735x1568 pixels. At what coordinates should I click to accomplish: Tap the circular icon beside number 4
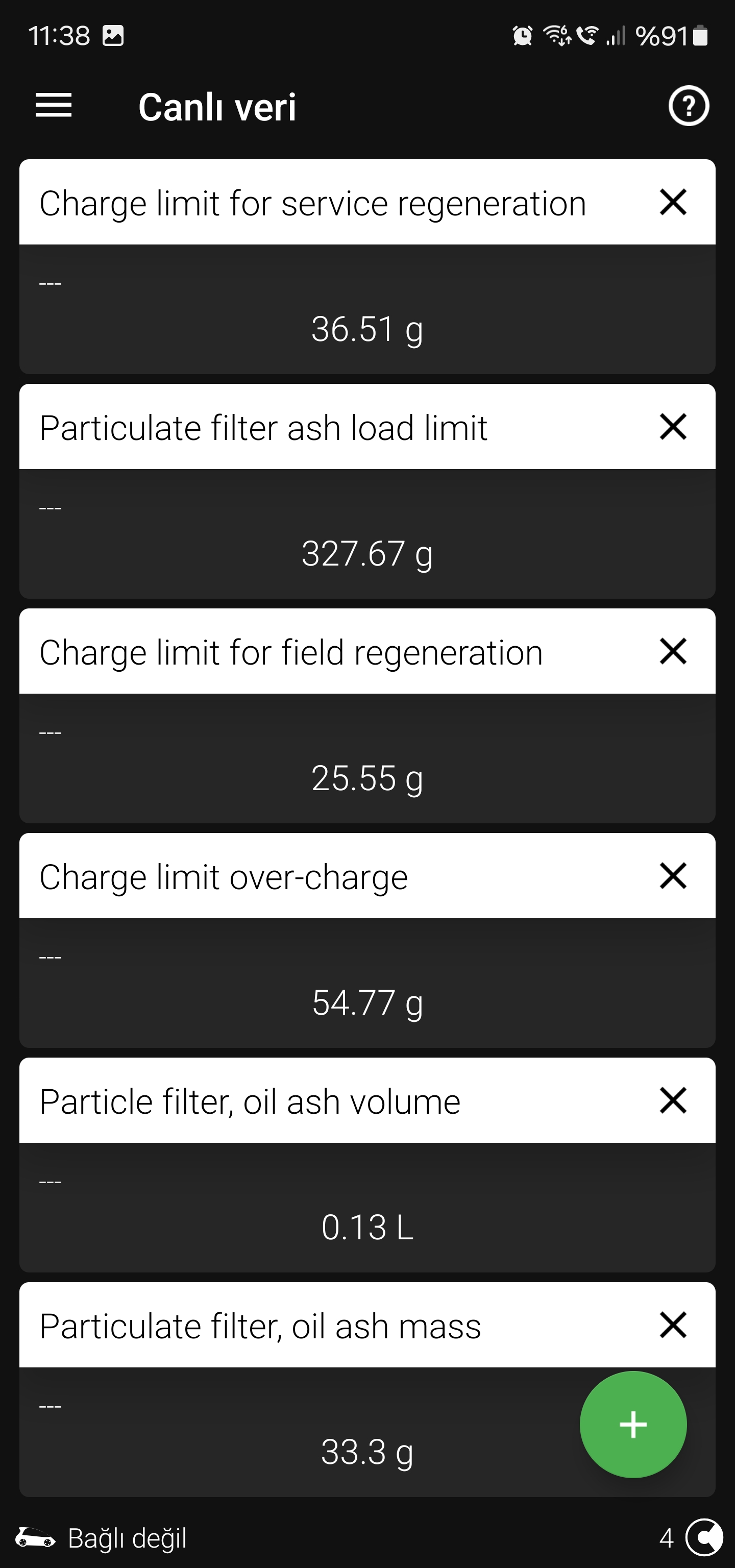click(x=704, y=1537)
